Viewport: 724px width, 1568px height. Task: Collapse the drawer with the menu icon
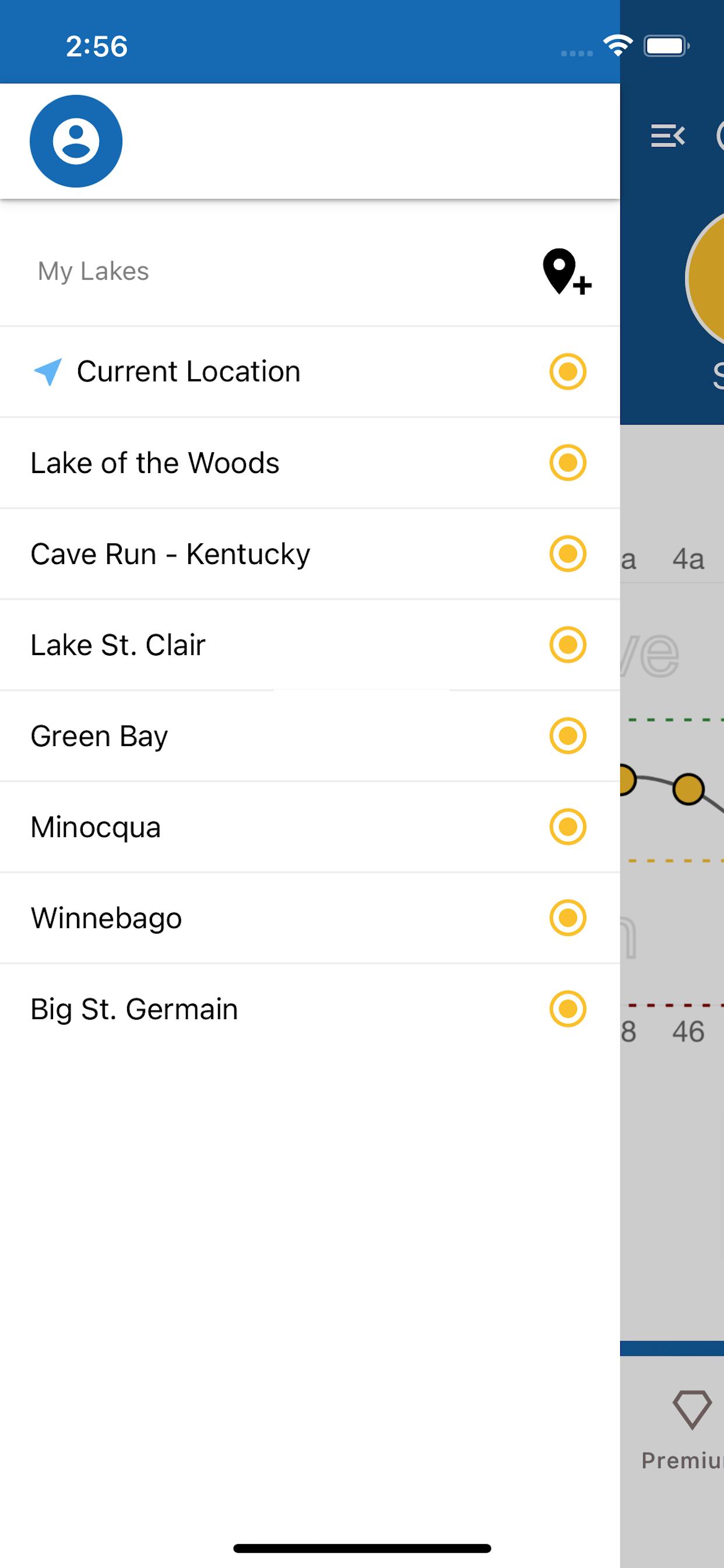point(668,136)
